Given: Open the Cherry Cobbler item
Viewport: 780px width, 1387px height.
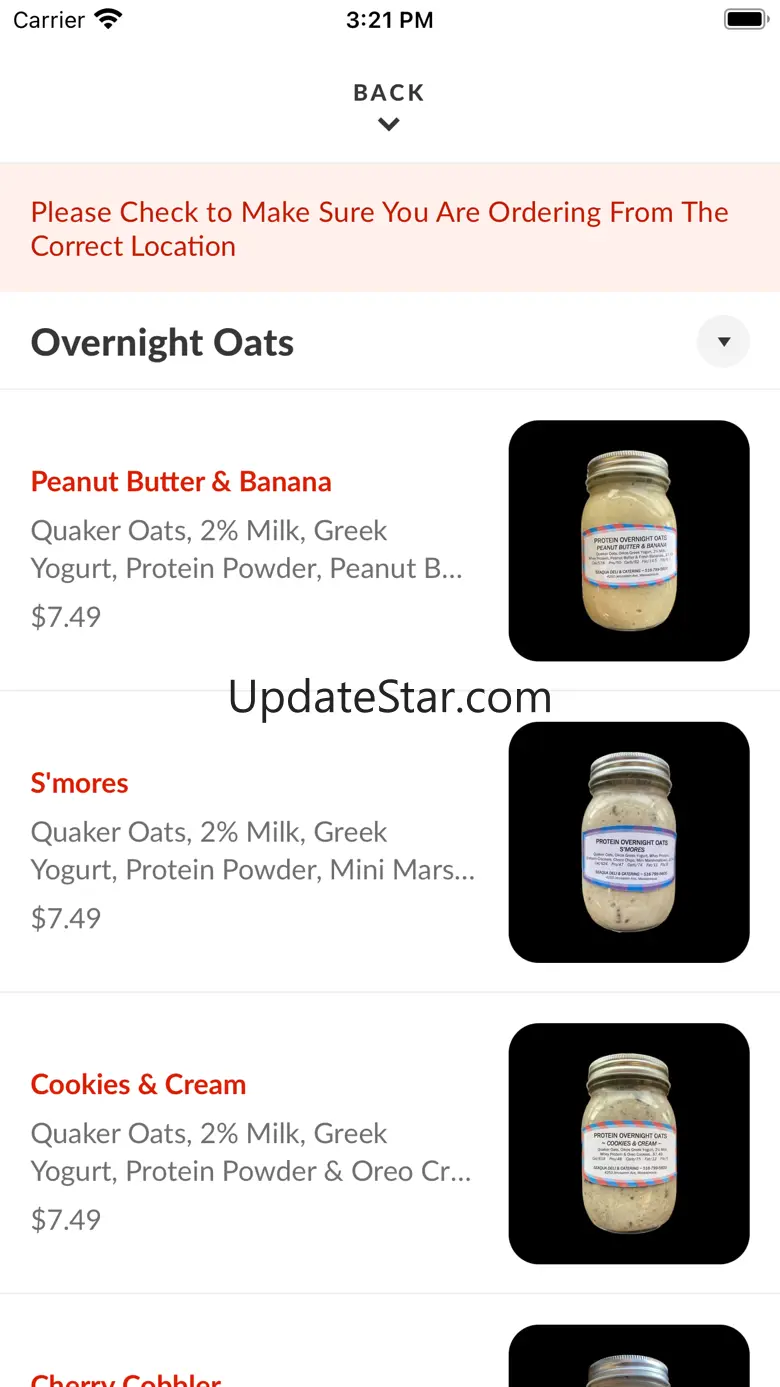Looking at the screenshot, I should tap(126, 1378).
